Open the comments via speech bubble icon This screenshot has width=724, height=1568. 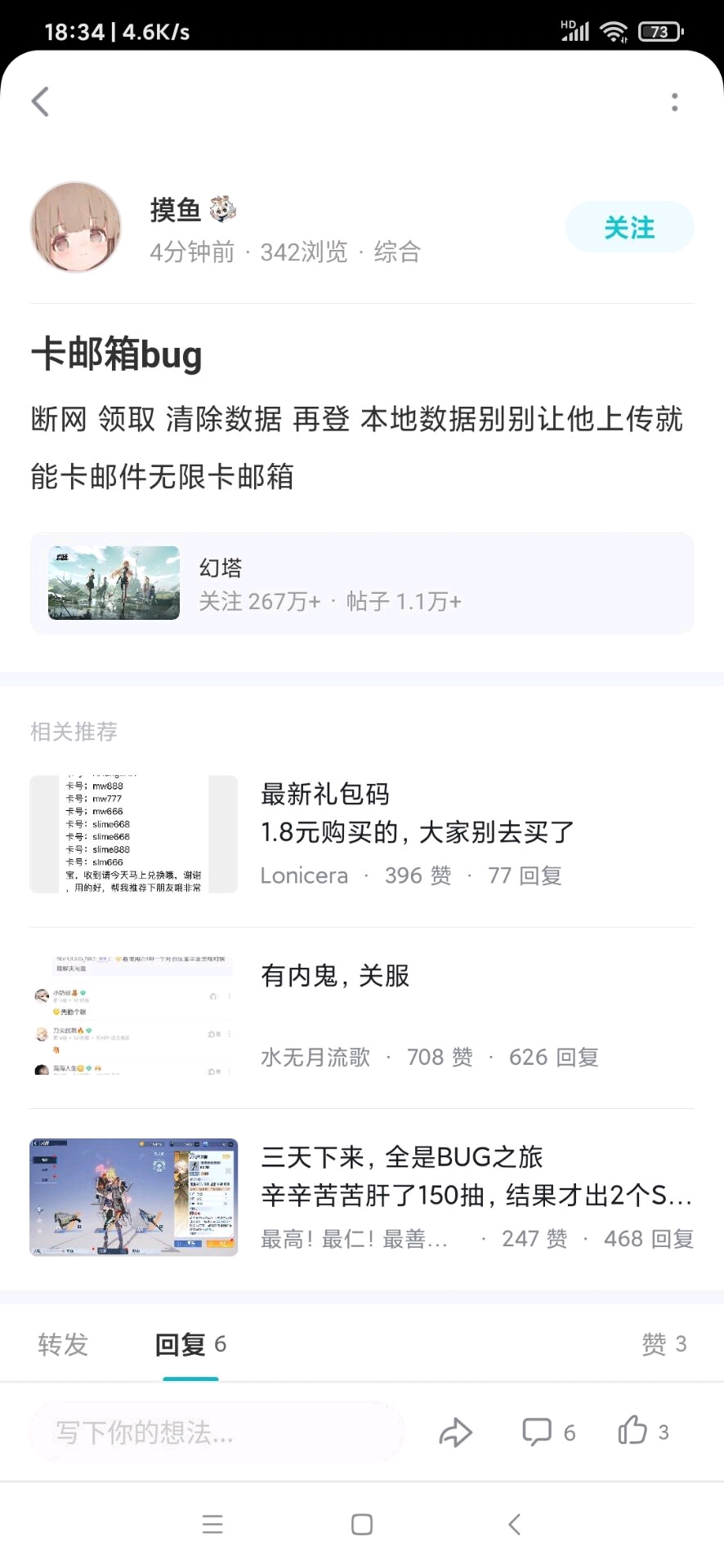point(539,1432)
